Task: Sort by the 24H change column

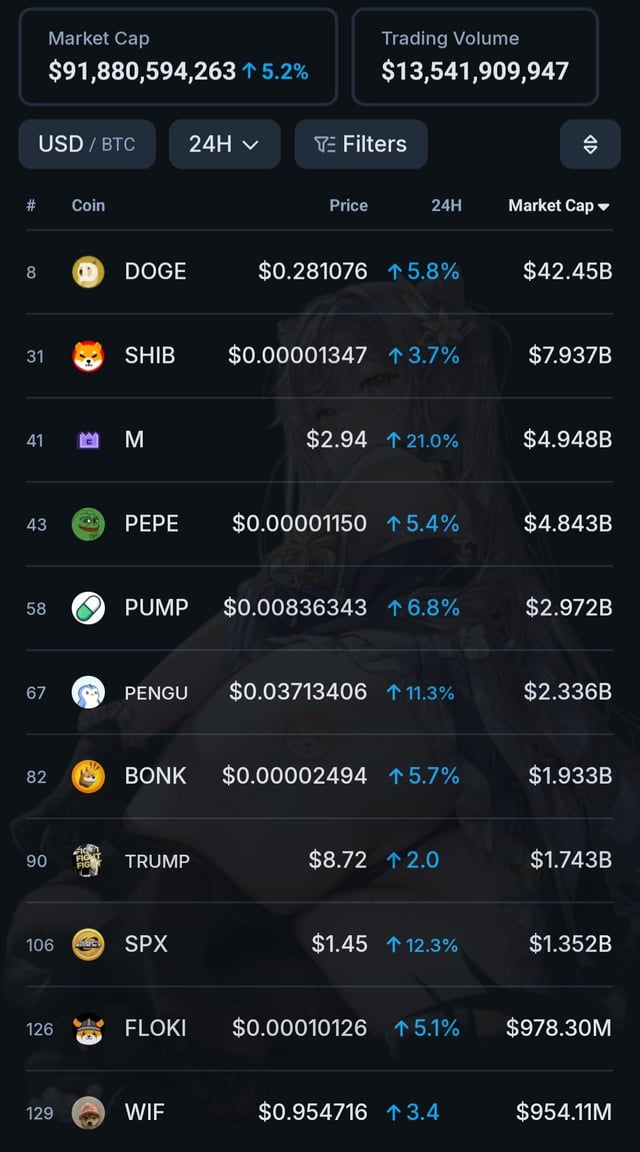Action: click(x=446, y=205)
